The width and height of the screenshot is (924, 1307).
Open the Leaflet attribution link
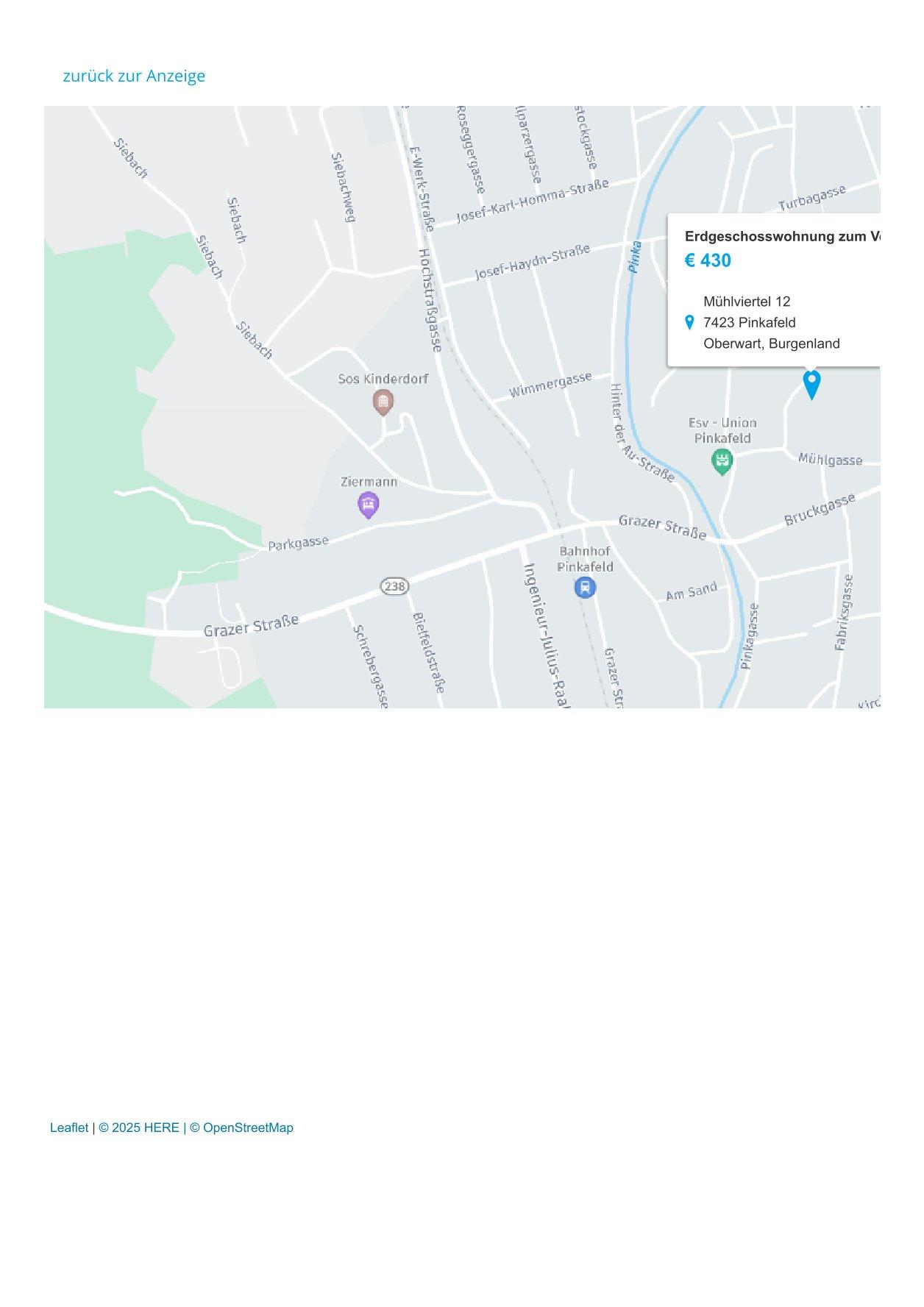69,1128
